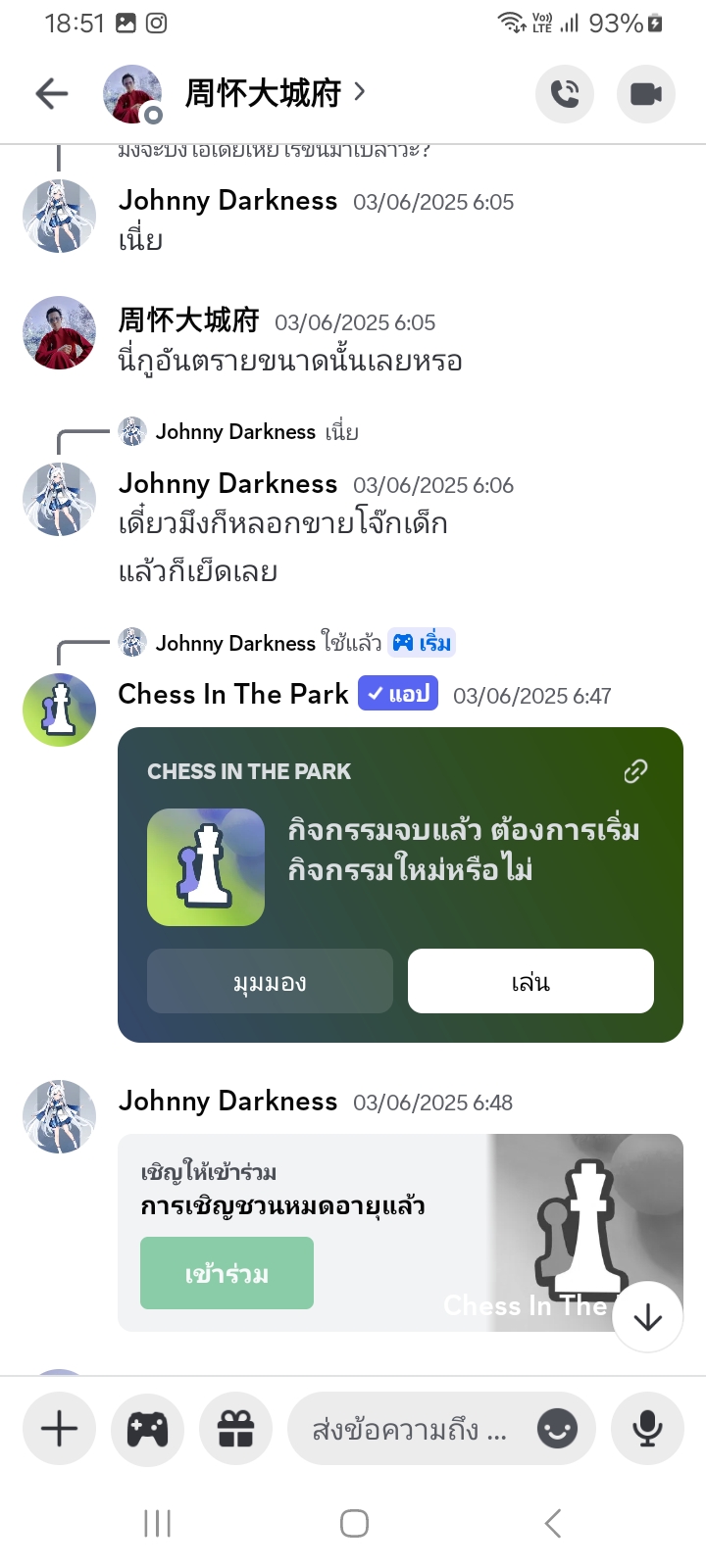
Task: Focus the message input field
Action: pyautogui.click(x=409, y=1430)
